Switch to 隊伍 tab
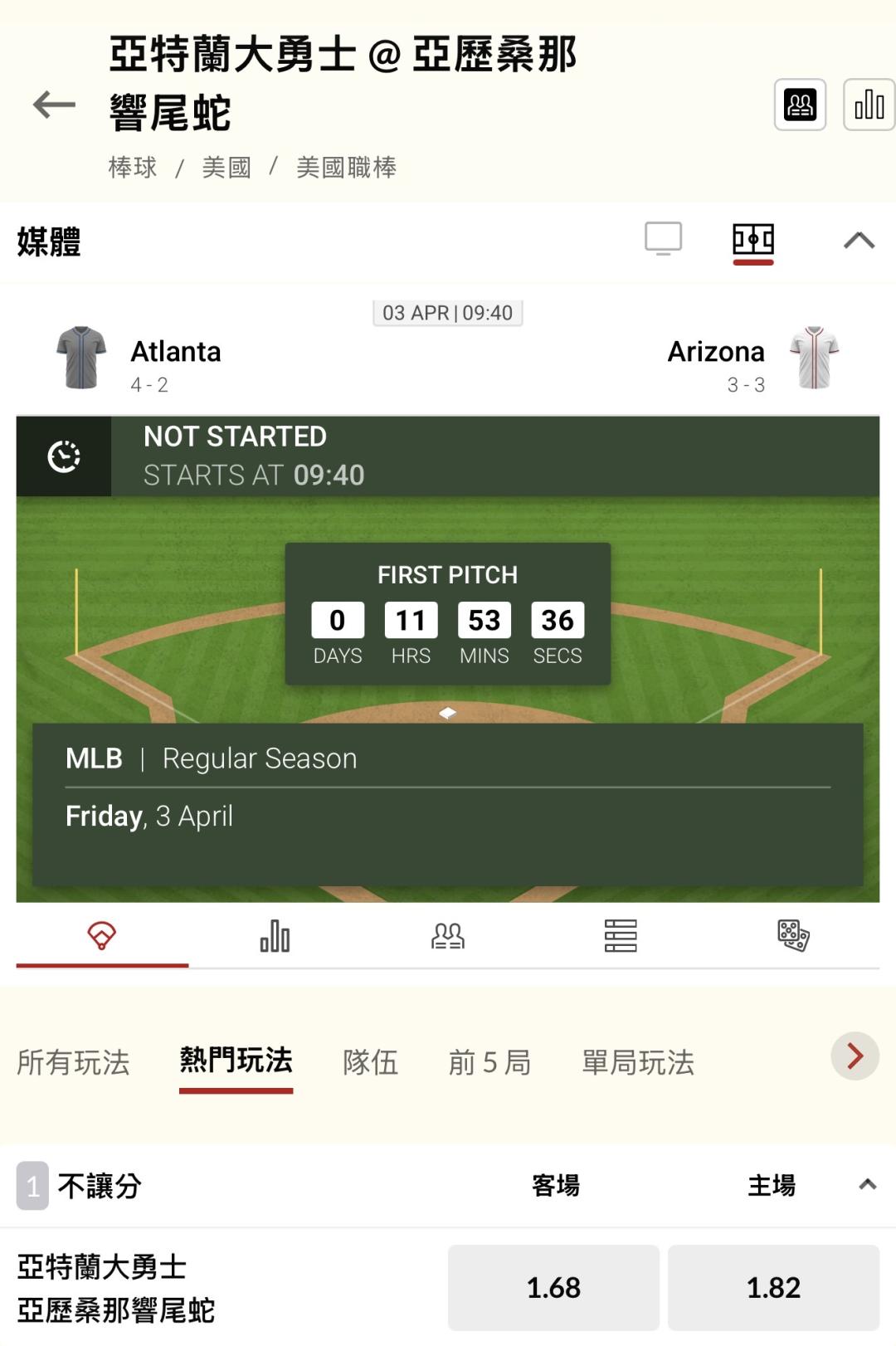 [x=371, y=1061]
